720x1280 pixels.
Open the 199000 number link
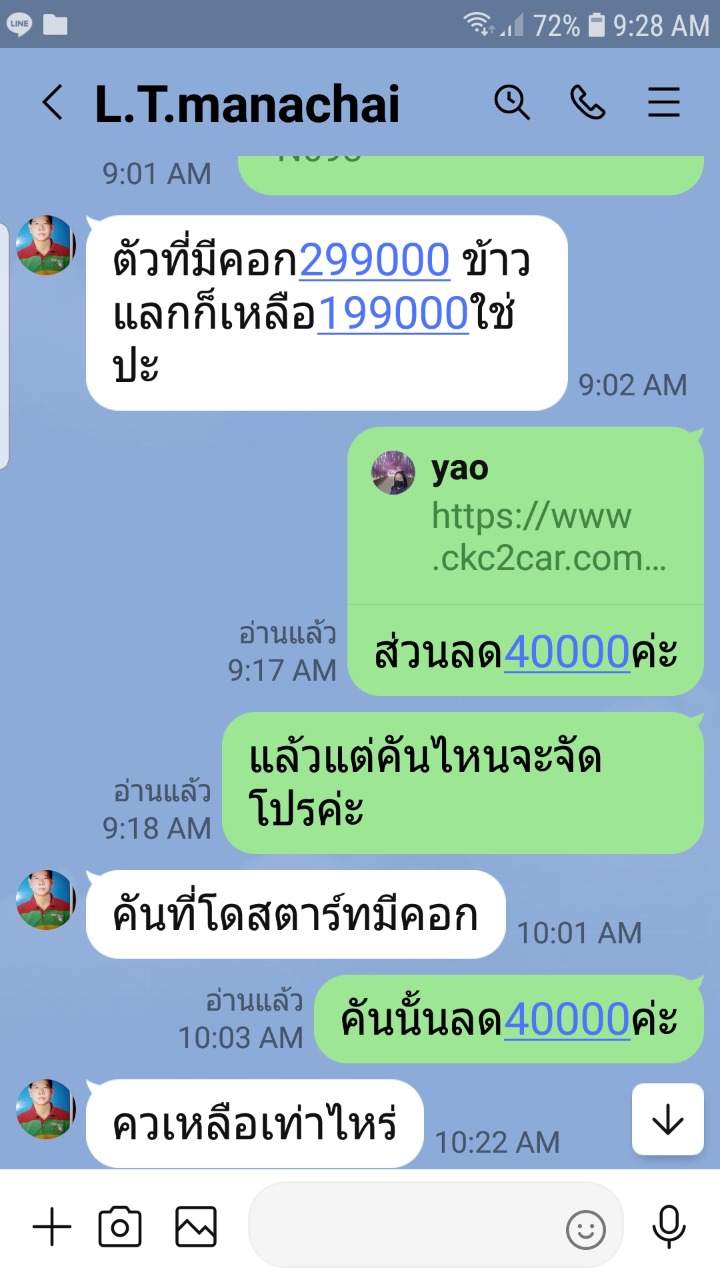point(393,315)
